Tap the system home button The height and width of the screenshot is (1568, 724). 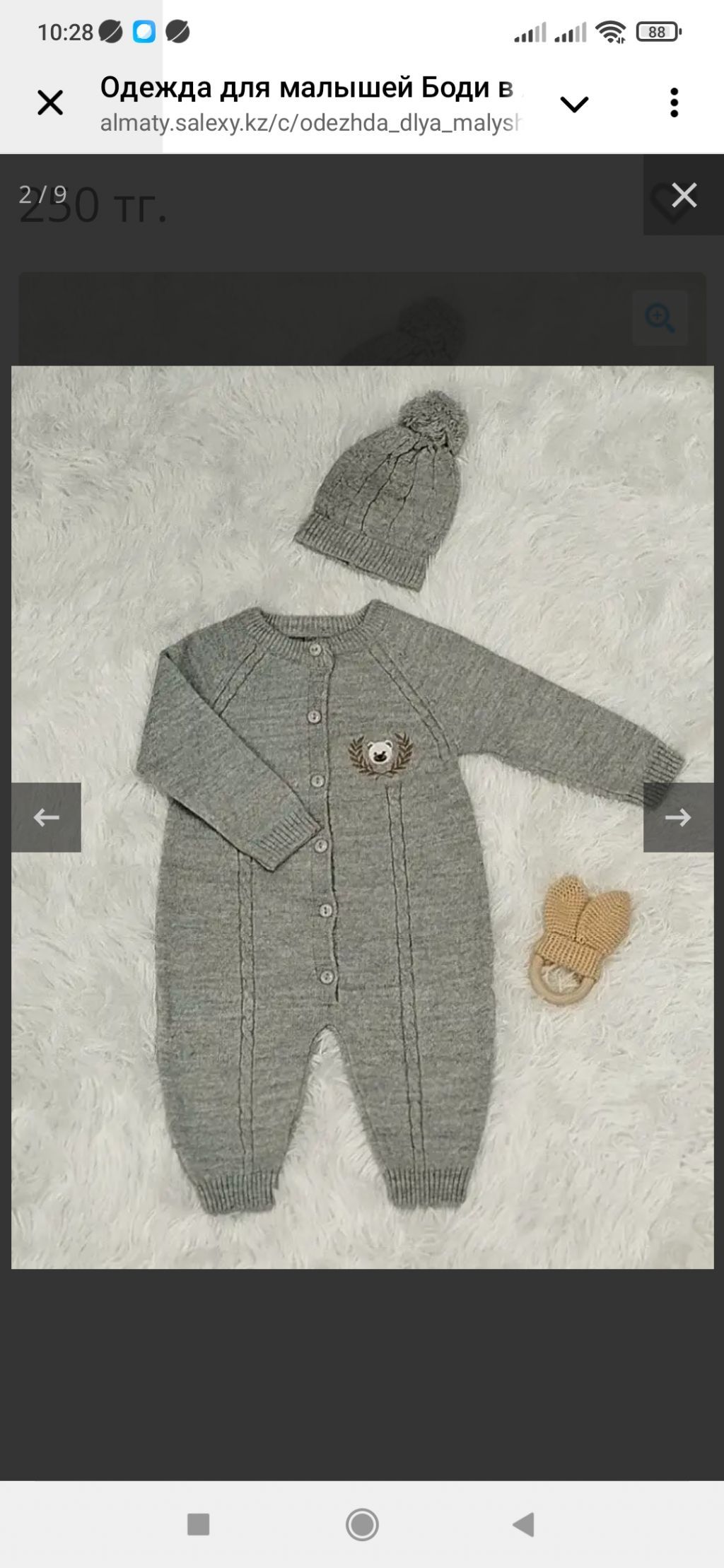362,1525
